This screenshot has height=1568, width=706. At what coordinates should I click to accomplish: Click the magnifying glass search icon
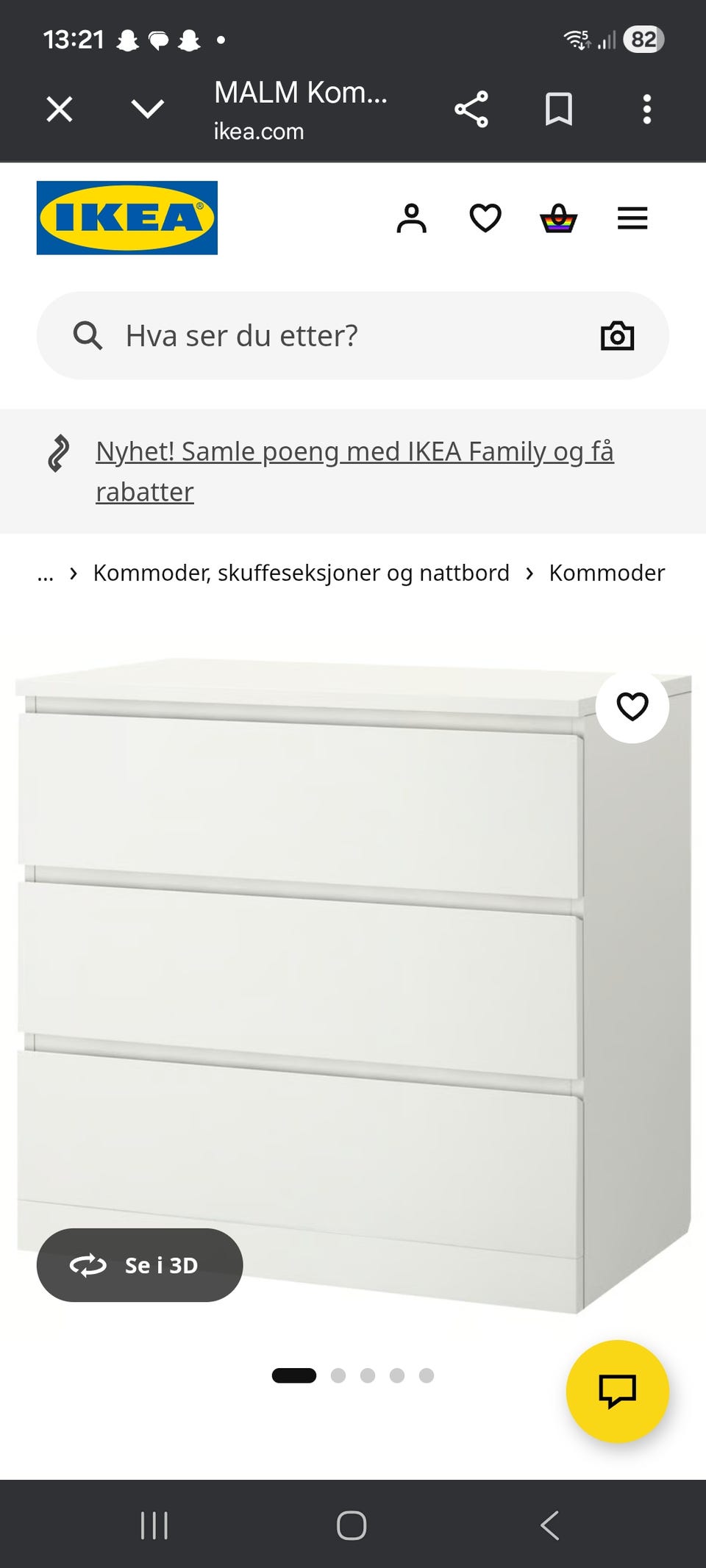88,335
